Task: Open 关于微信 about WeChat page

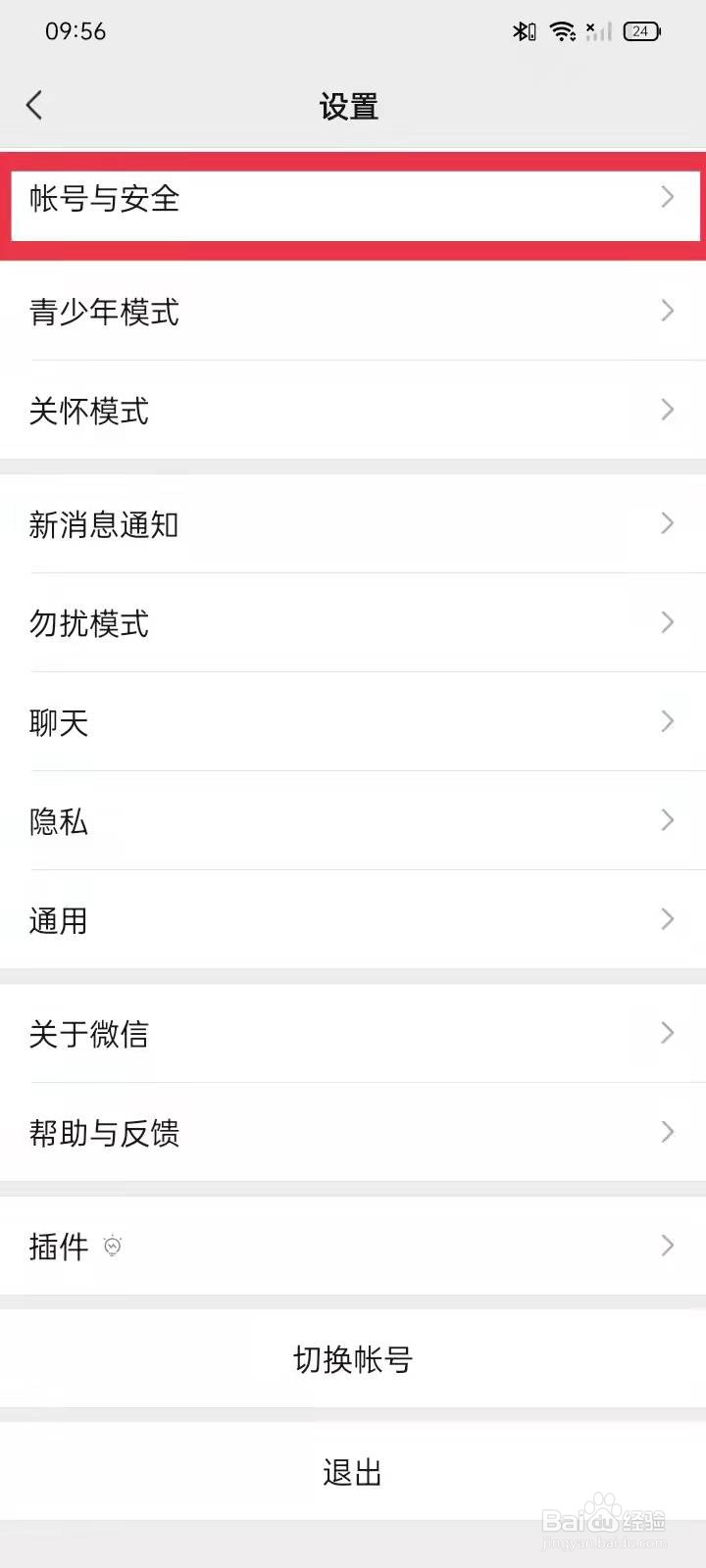Action: click(x=353, y=1033)
